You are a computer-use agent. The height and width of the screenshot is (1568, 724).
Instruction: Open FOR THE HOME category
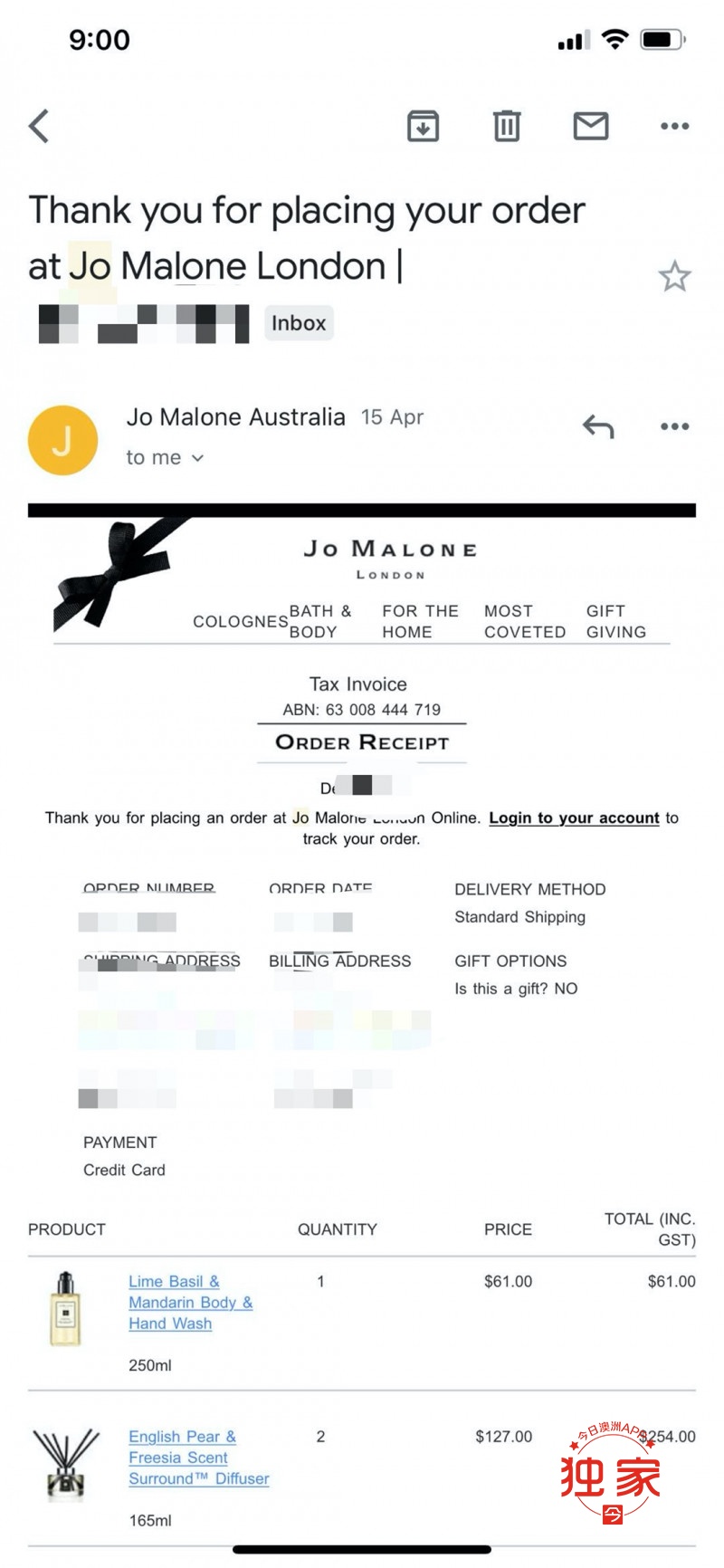pos(420,621)
